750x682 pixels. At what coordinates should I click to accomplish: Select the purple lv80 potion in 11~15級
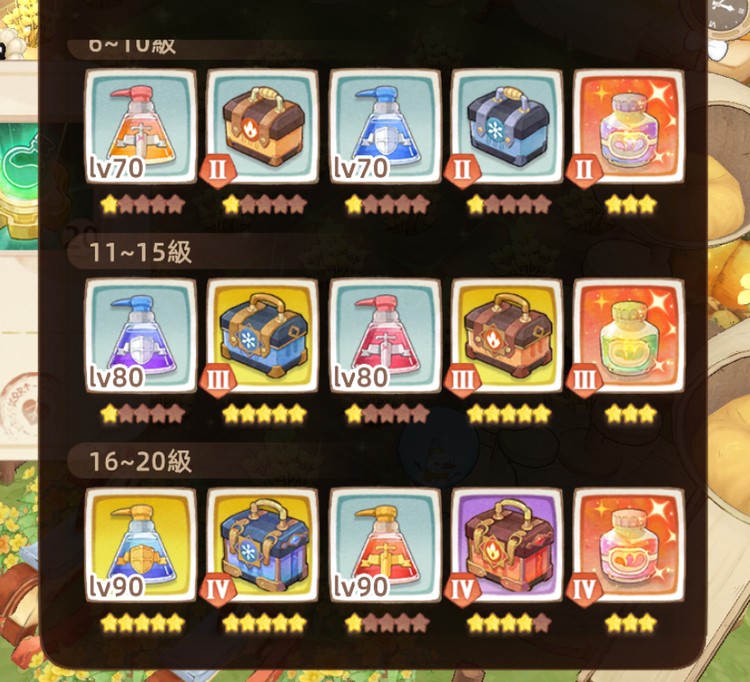140,335
